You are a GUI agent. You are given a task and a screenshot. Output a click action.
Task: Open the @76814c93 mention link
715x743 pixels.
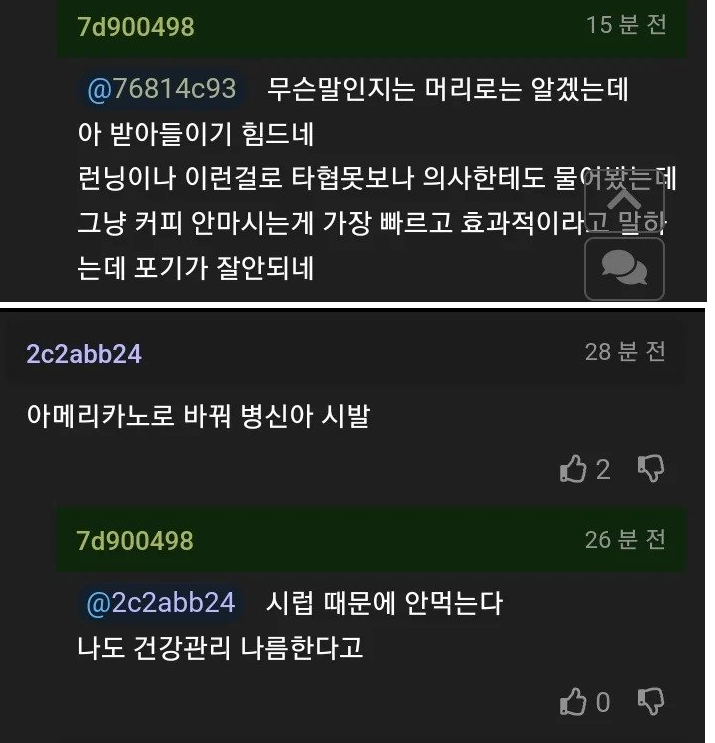[x=162, y=89]
